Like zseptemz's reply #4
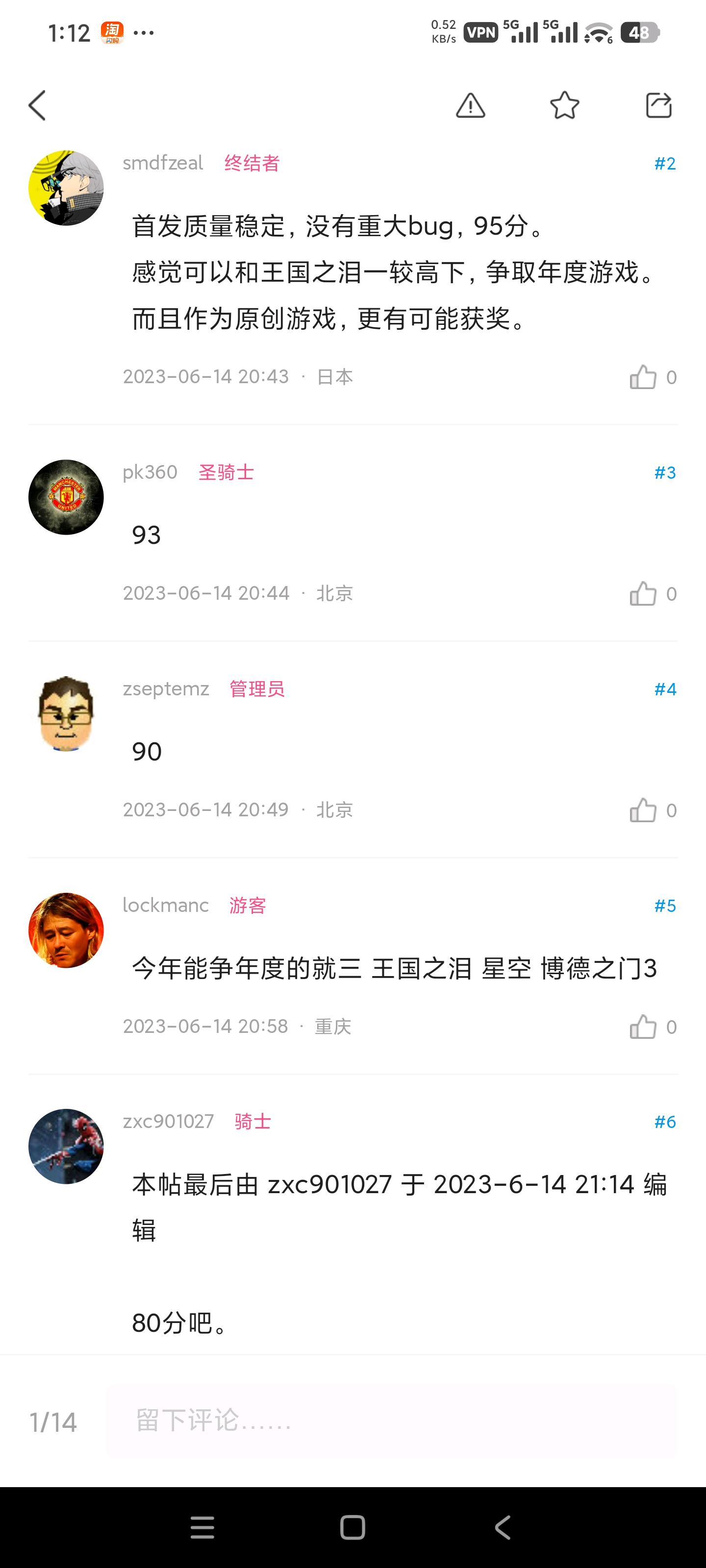This screenshot has width=706, height=1568. click(x=643, y=811)
